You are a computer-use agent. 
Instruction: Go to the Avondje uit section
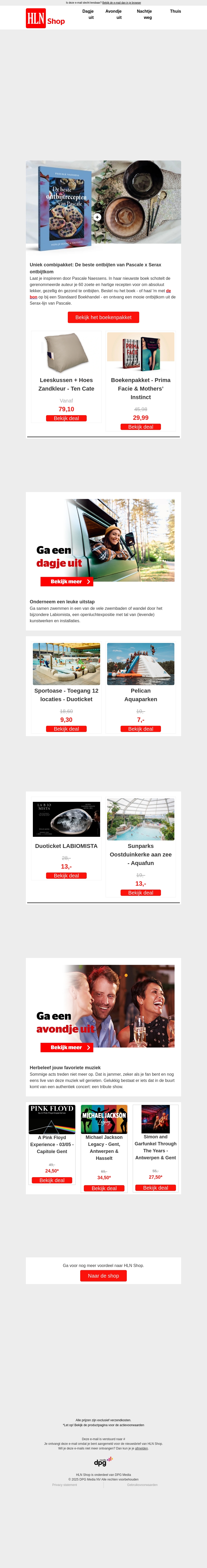tap(113, 14)
